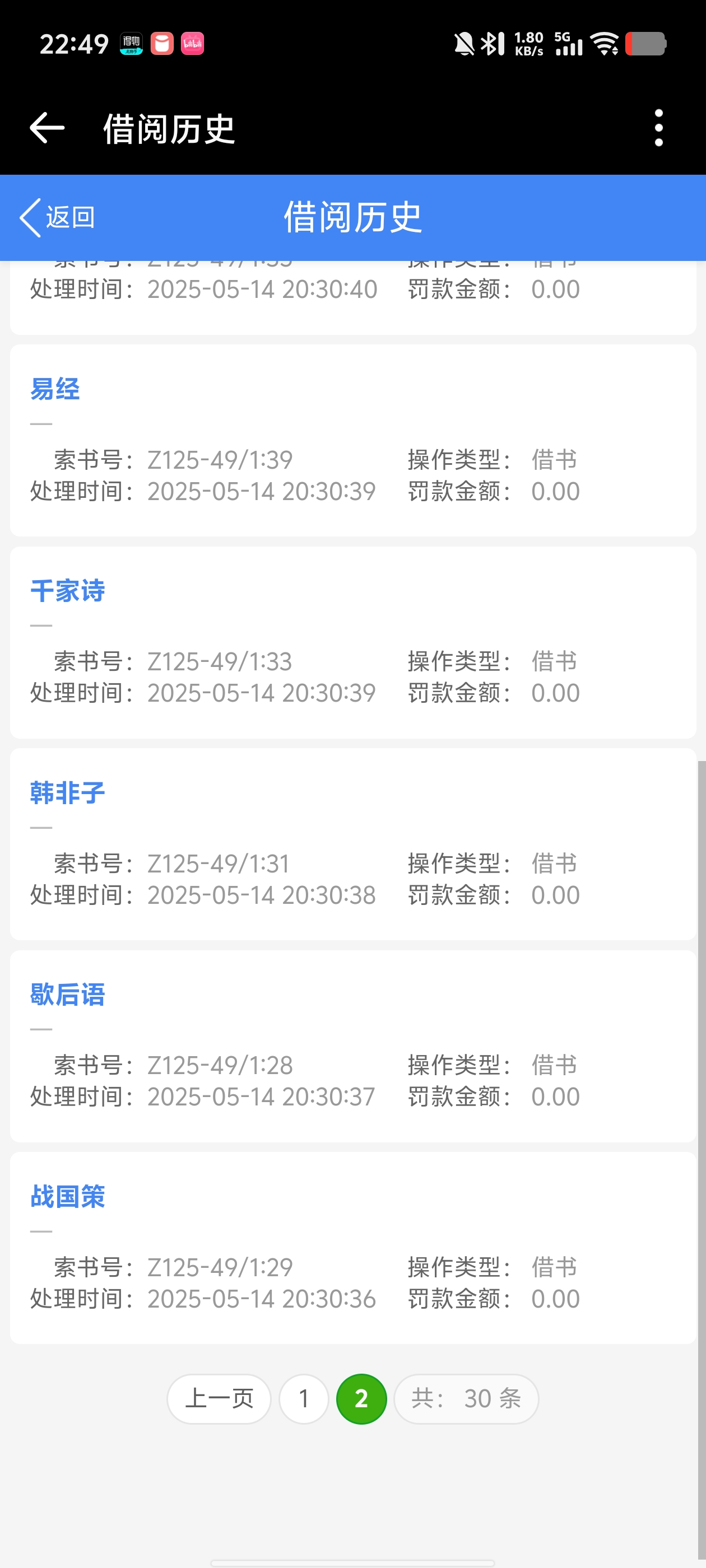Open the book title 千家诗
The image size is (706, 1568).
(x=68, y=590)
